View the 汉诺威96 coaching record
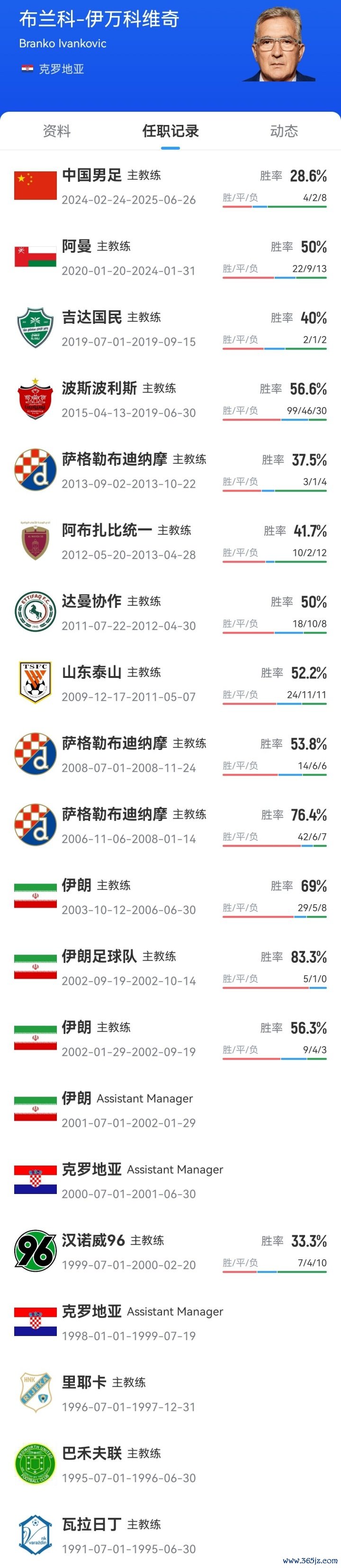The image size is (341, 1568). 93,1240
